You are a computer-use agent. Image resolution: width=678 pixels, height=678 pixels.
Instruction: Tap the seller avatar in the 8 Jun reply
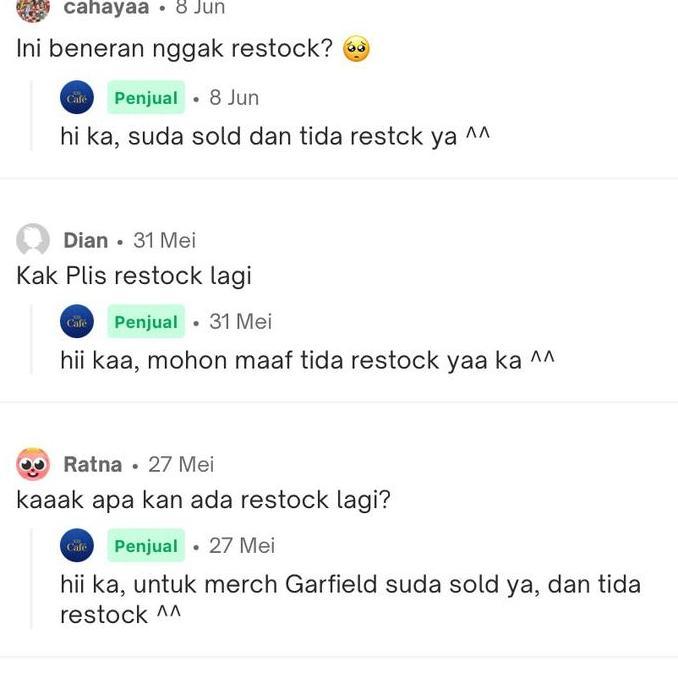[x=77, y=98]
